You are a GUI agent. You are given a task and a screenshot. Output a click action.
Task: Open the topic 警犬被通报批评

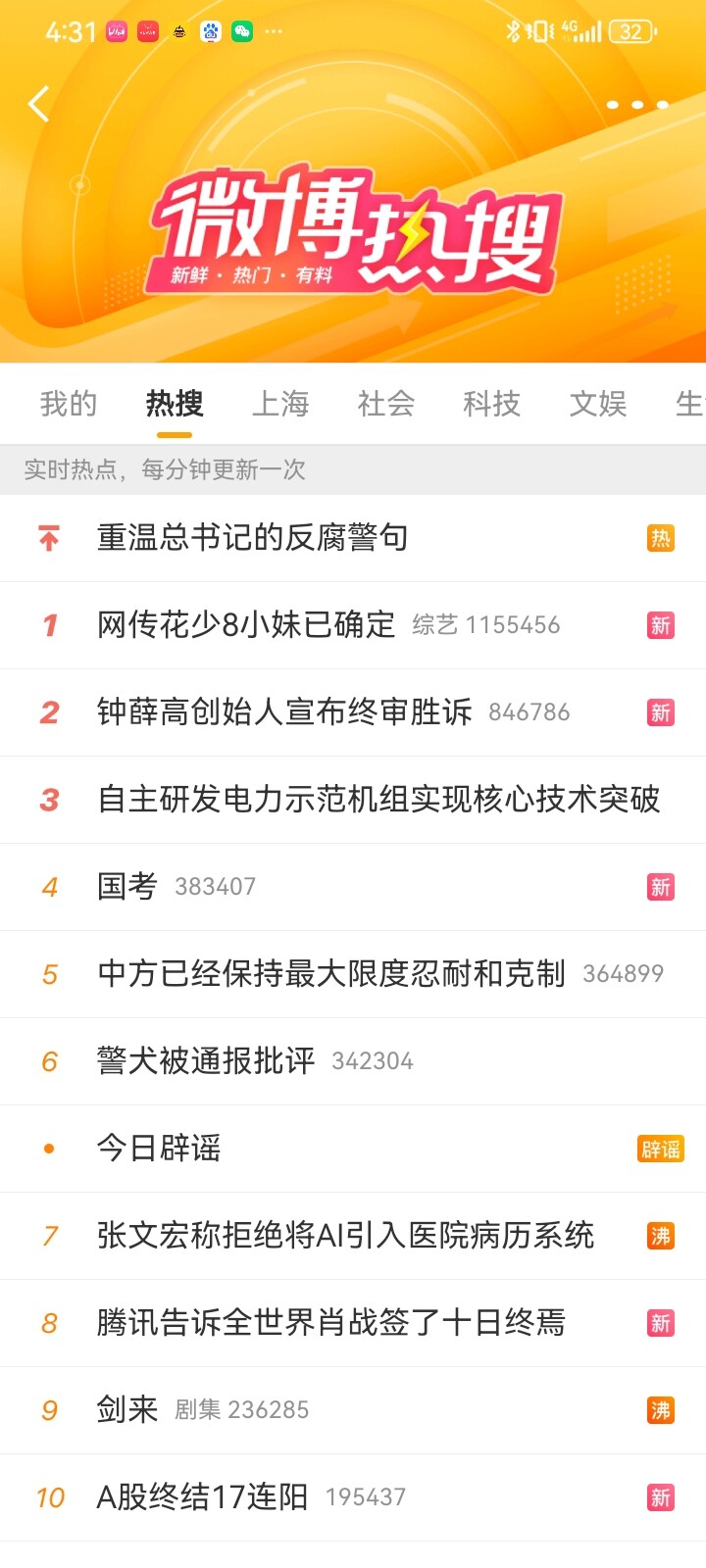[206, 1061]
